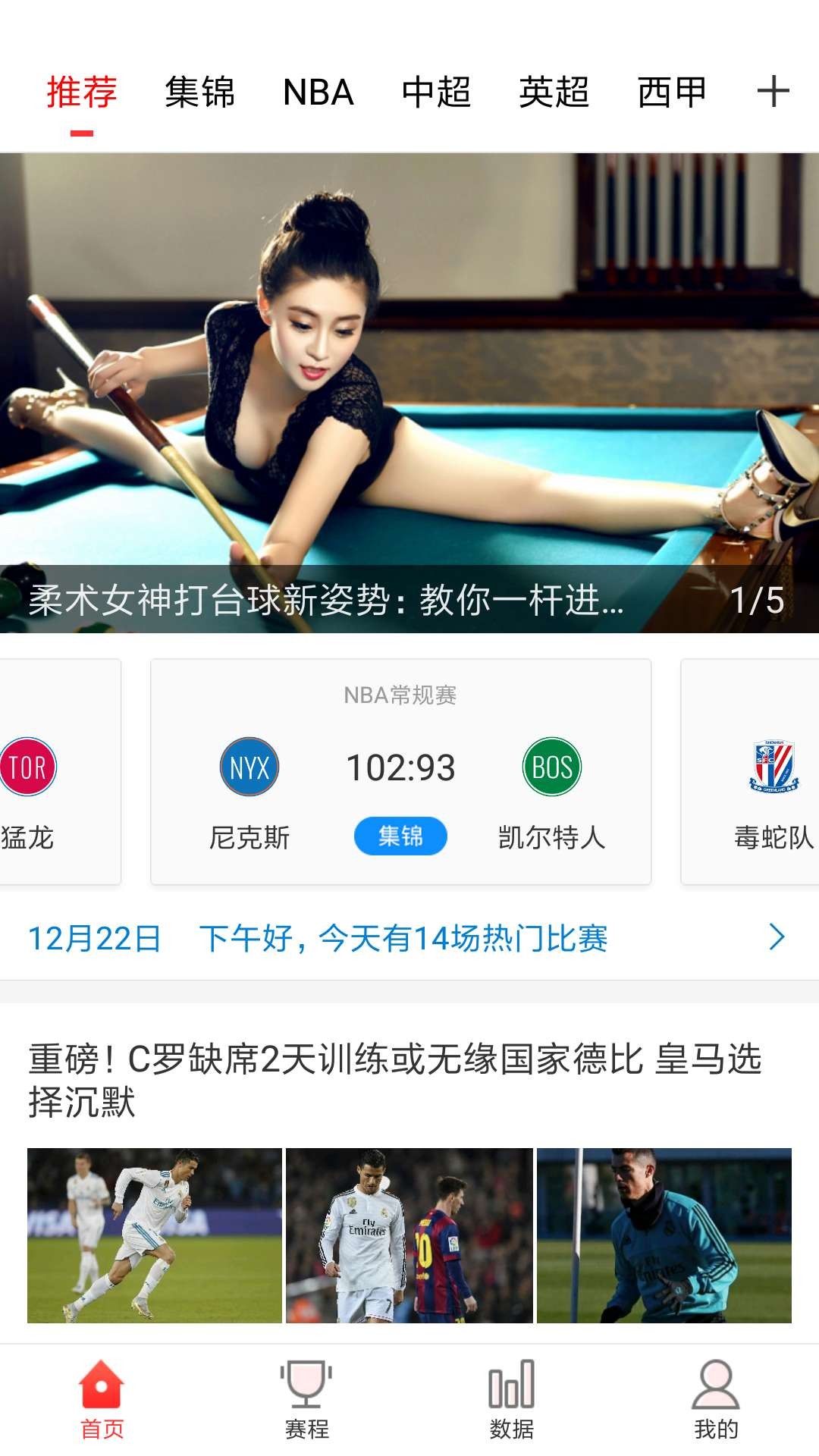Select the 西甲 channel tab

672,93
